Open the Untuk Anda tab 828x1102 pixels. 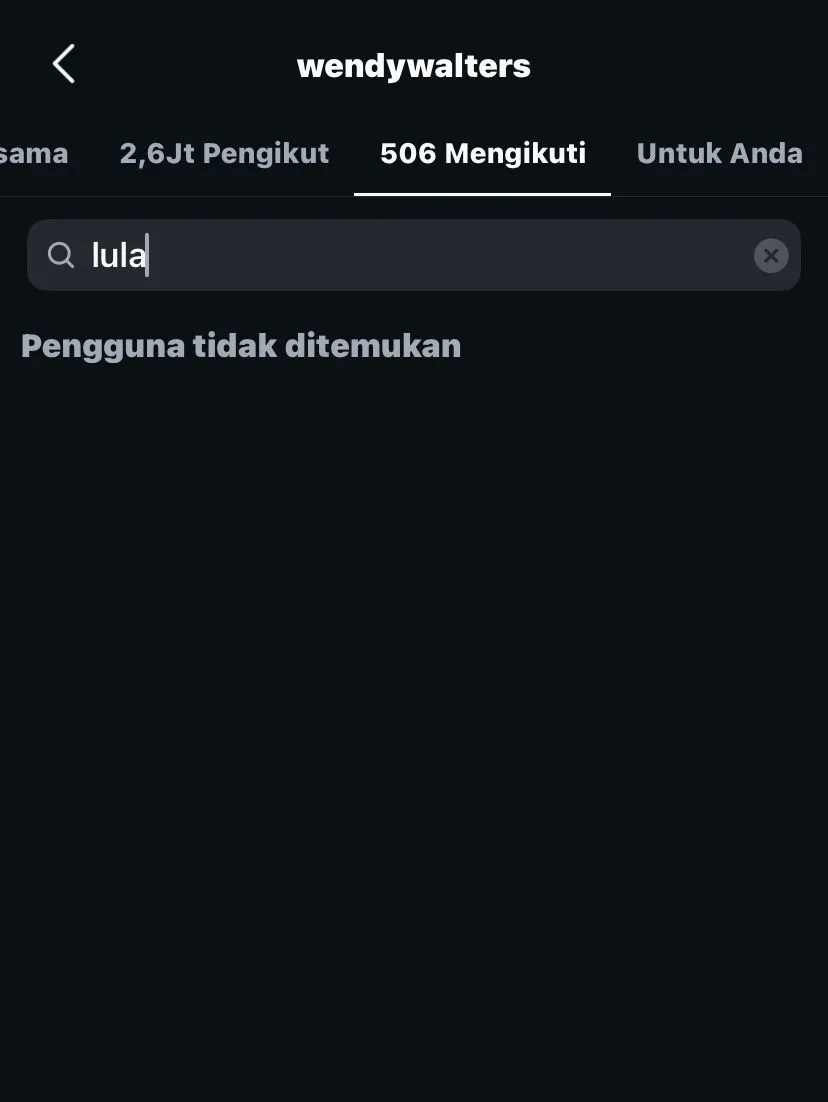[x=719, y=154]
